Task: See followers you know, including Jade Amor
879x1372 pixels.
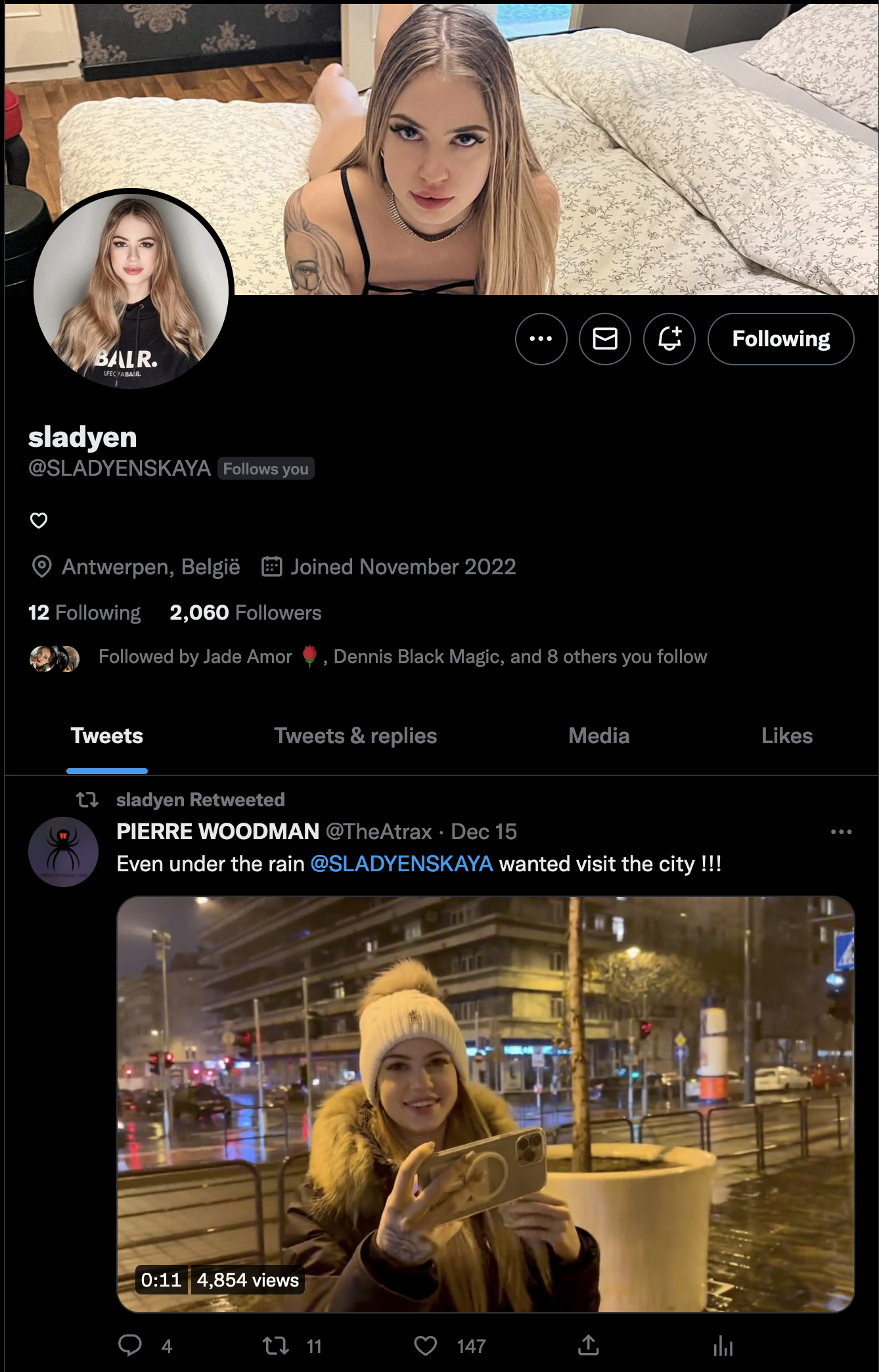Action: (x=402, y=657)
